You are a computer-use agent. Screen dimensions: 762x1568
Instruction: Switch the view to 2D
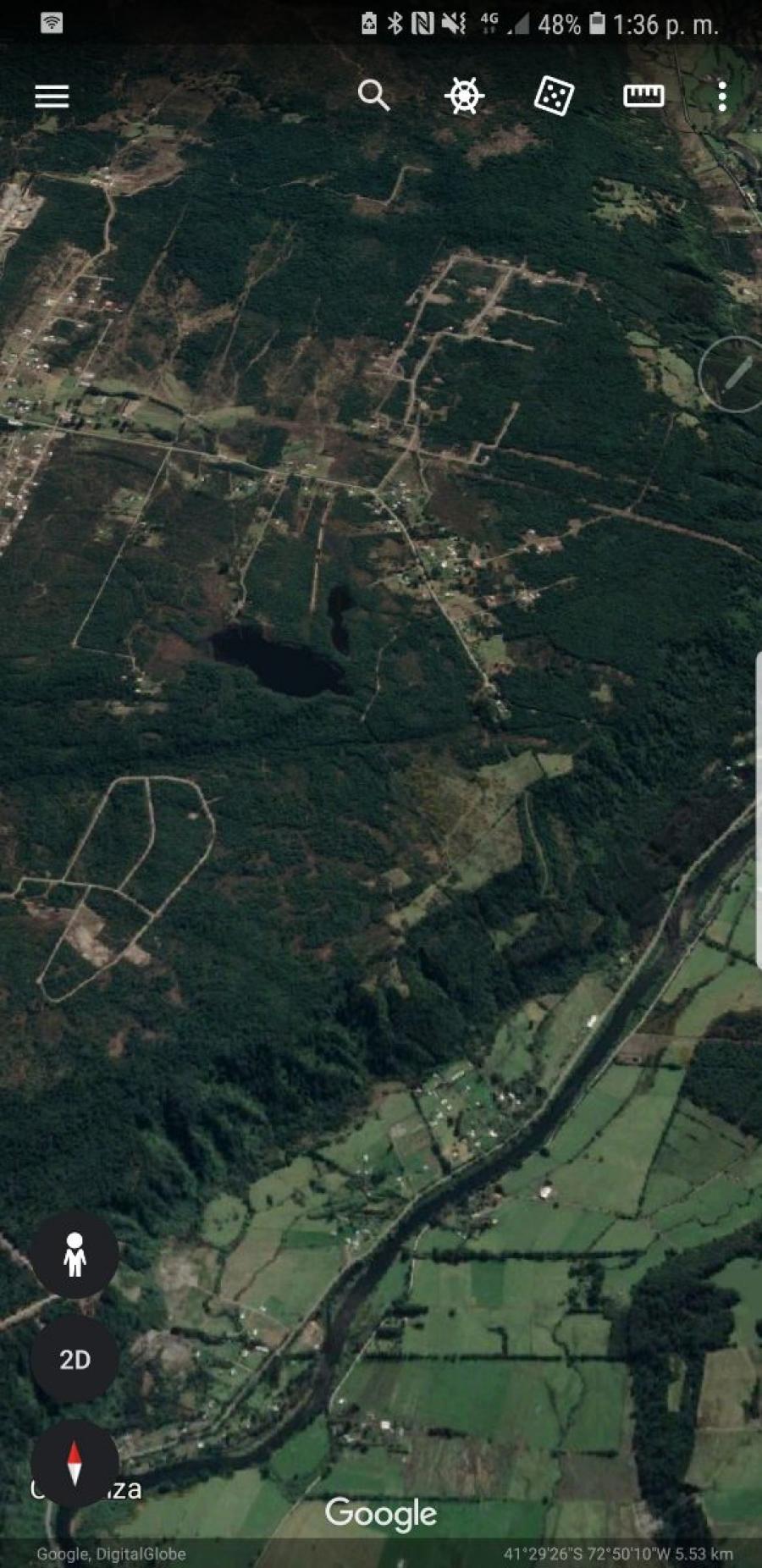click(75, 1359)
